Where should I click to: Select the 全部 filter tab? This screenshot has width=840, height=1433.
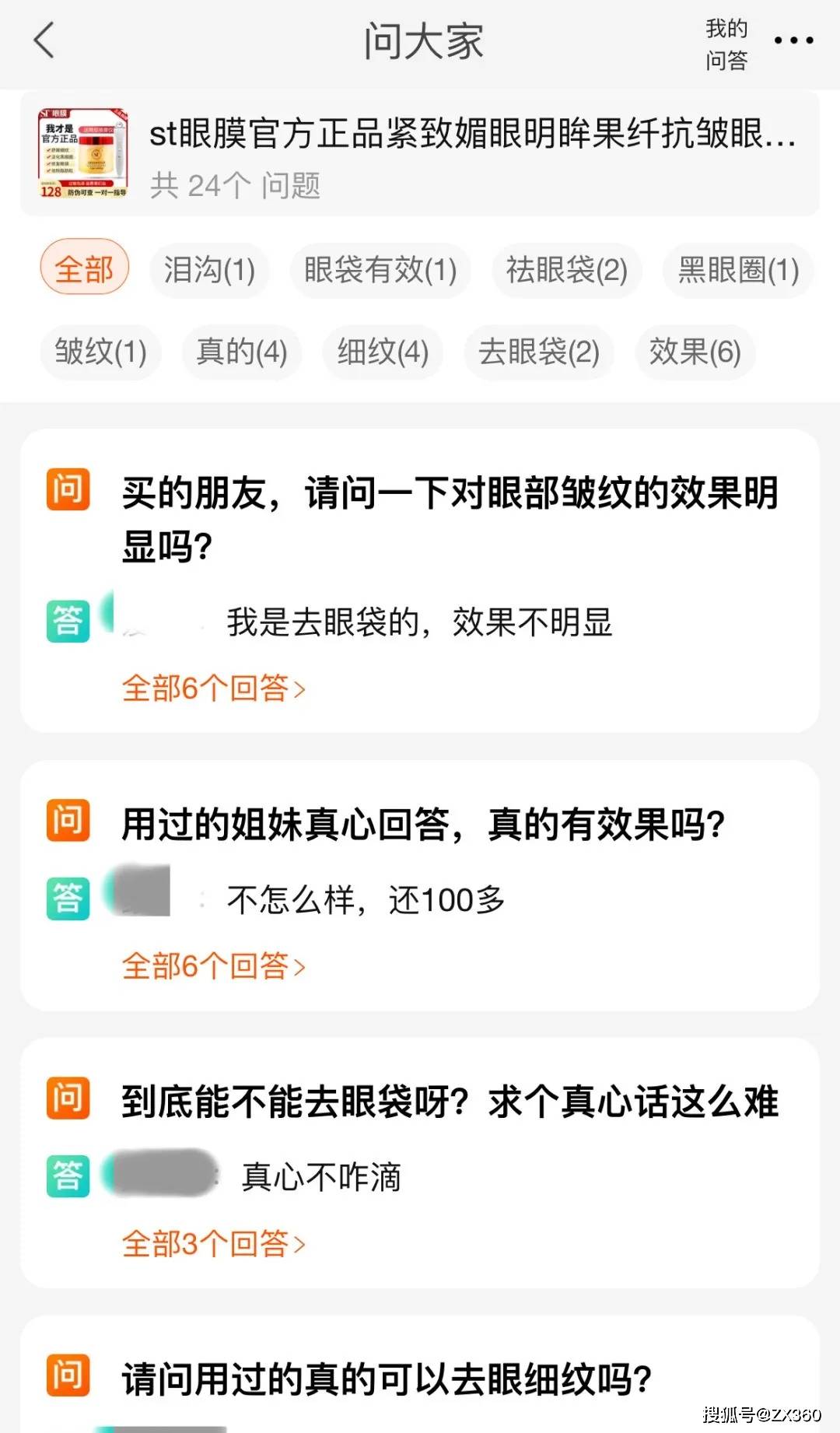pyautogui.click(x=84, y=269)
